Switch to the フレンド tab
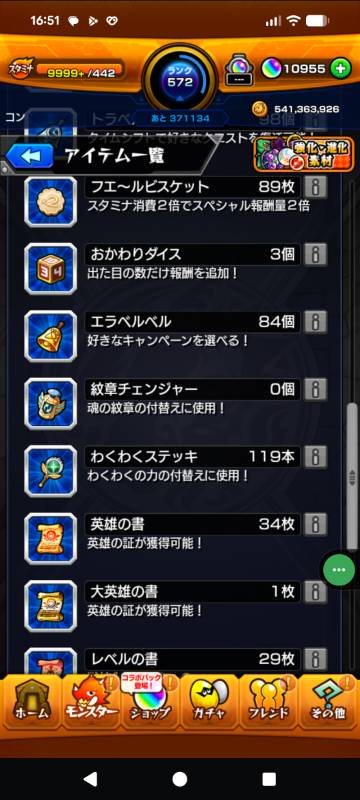The image size is (360, 800). point(268,701)
